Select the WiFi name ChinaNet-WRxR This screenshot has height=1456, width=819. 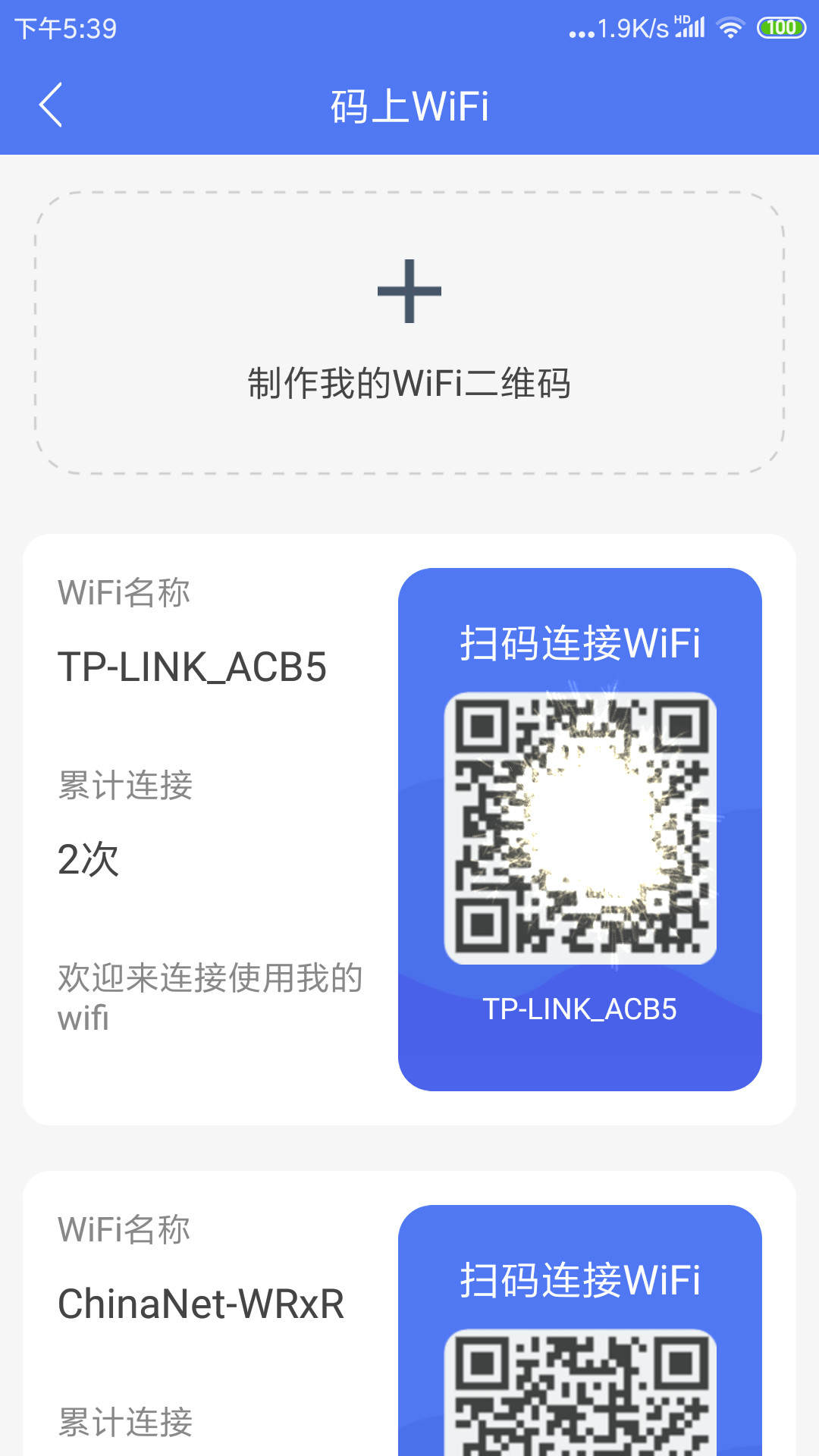point(201,1303)
